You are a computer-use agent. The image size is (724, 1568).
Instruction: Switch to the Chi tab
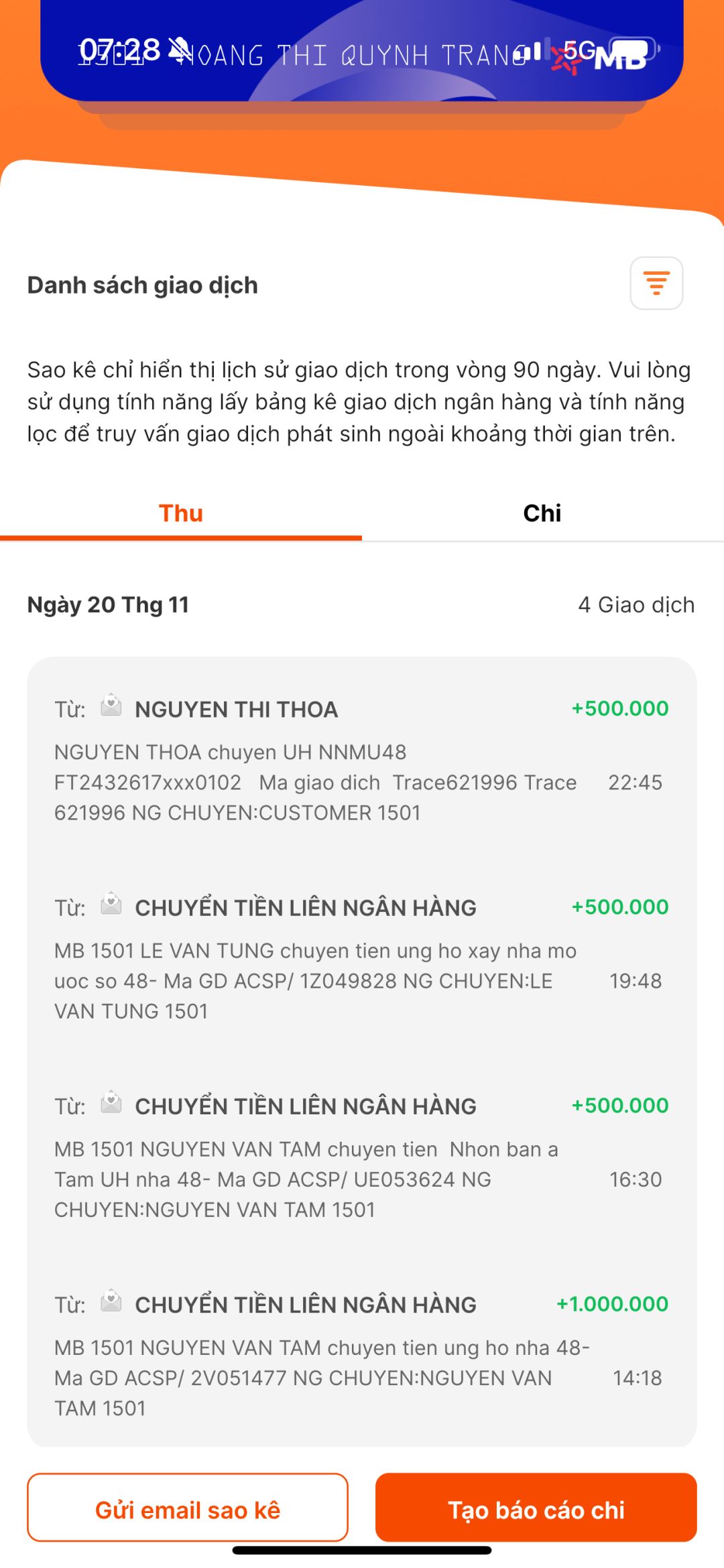(x=542, y=513)
